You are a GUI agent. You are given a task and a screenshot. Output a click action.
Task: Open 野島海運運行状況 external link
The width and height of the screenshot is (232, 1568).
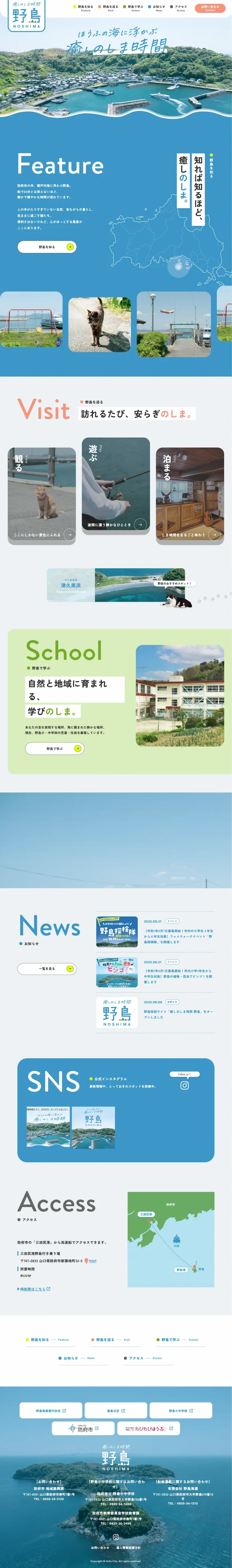point(50,1410)
